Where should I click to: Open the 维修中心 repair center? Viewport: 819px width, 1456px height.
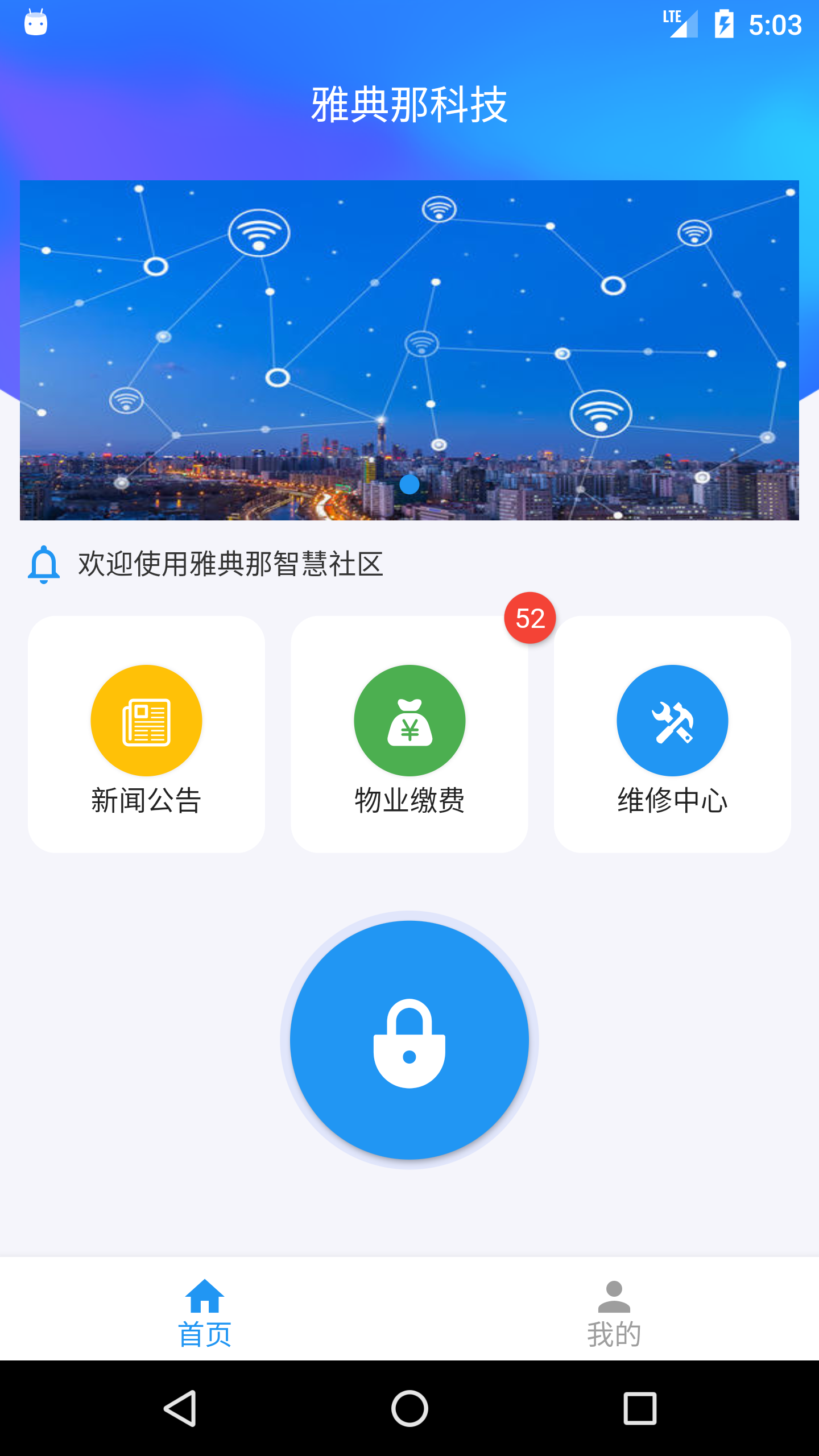pos(672,734)
